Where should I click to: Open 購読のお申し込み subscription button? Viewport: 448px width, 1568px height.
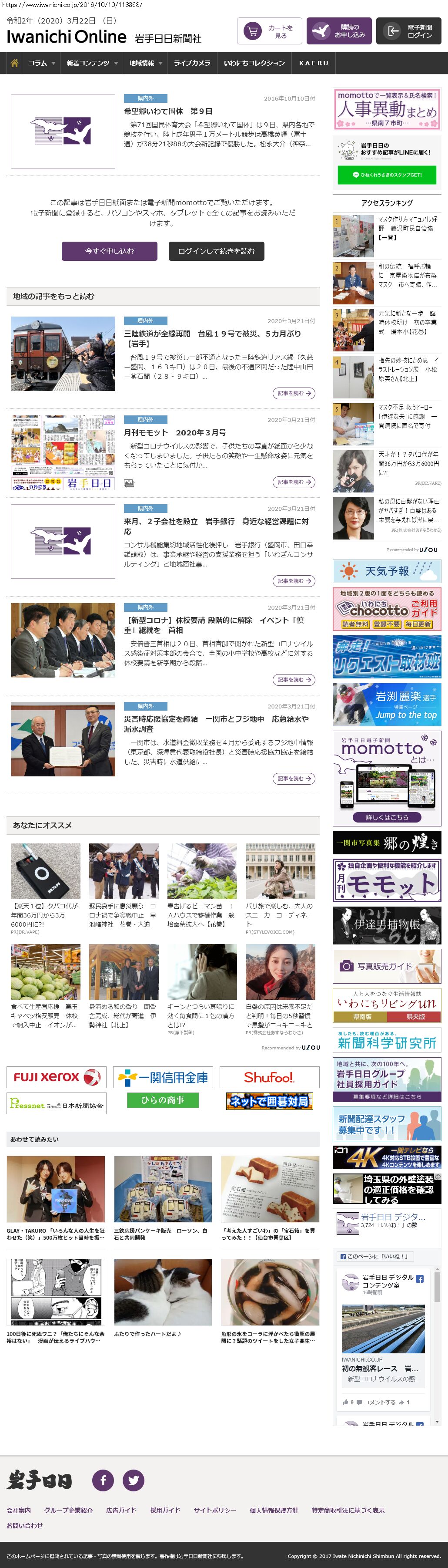(339, 31)
